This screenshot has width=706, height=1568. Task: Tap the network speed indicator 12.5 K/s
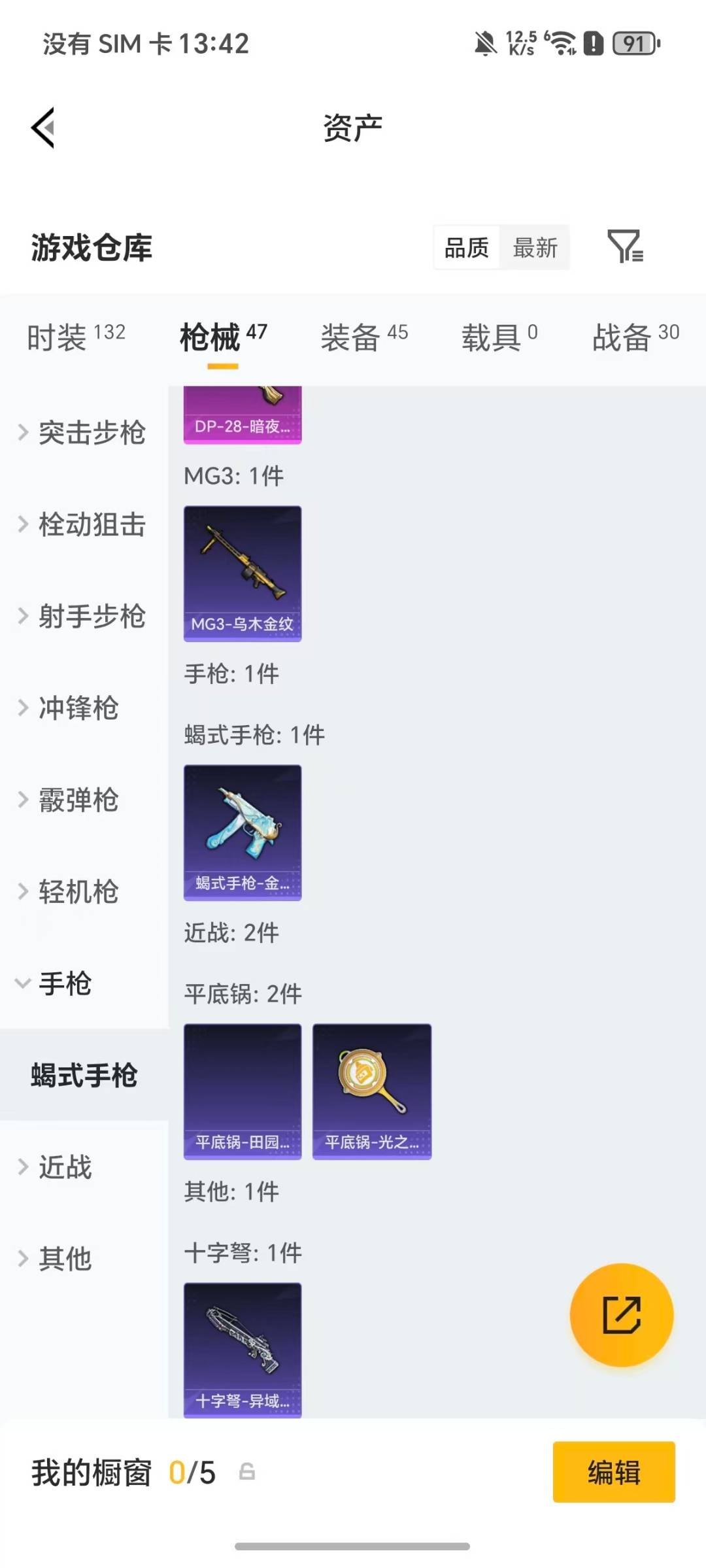coord(519,43)
